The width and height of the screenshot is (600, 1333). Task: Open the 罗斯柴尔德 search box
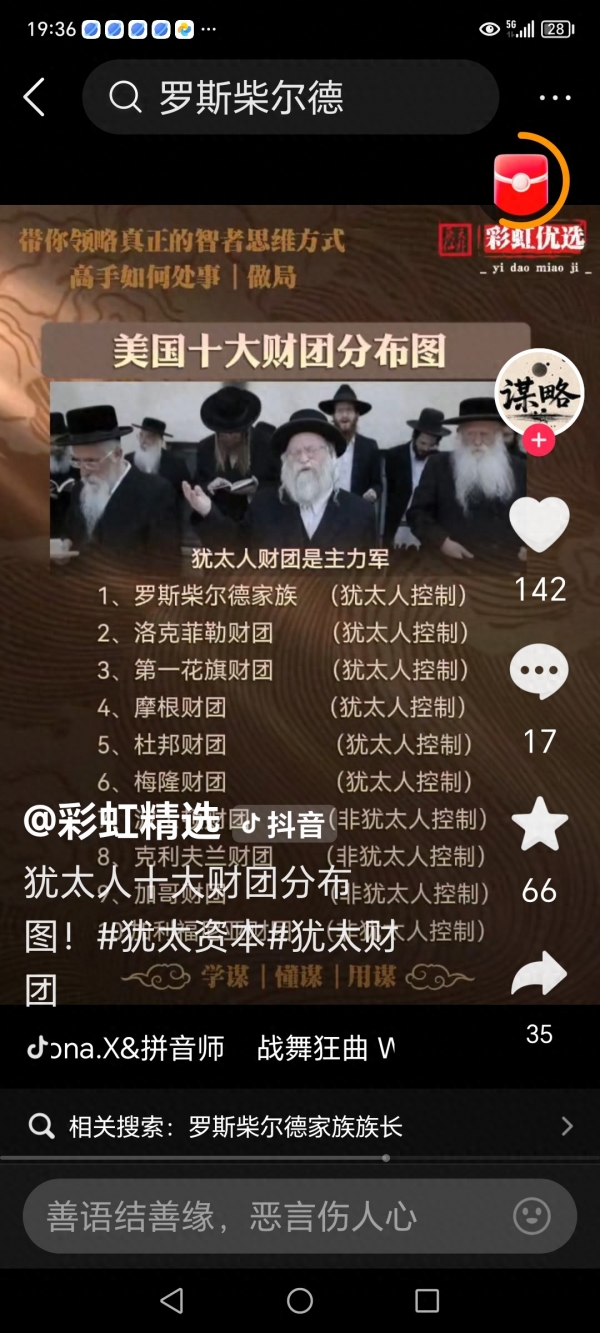click(x=290, y=98)
